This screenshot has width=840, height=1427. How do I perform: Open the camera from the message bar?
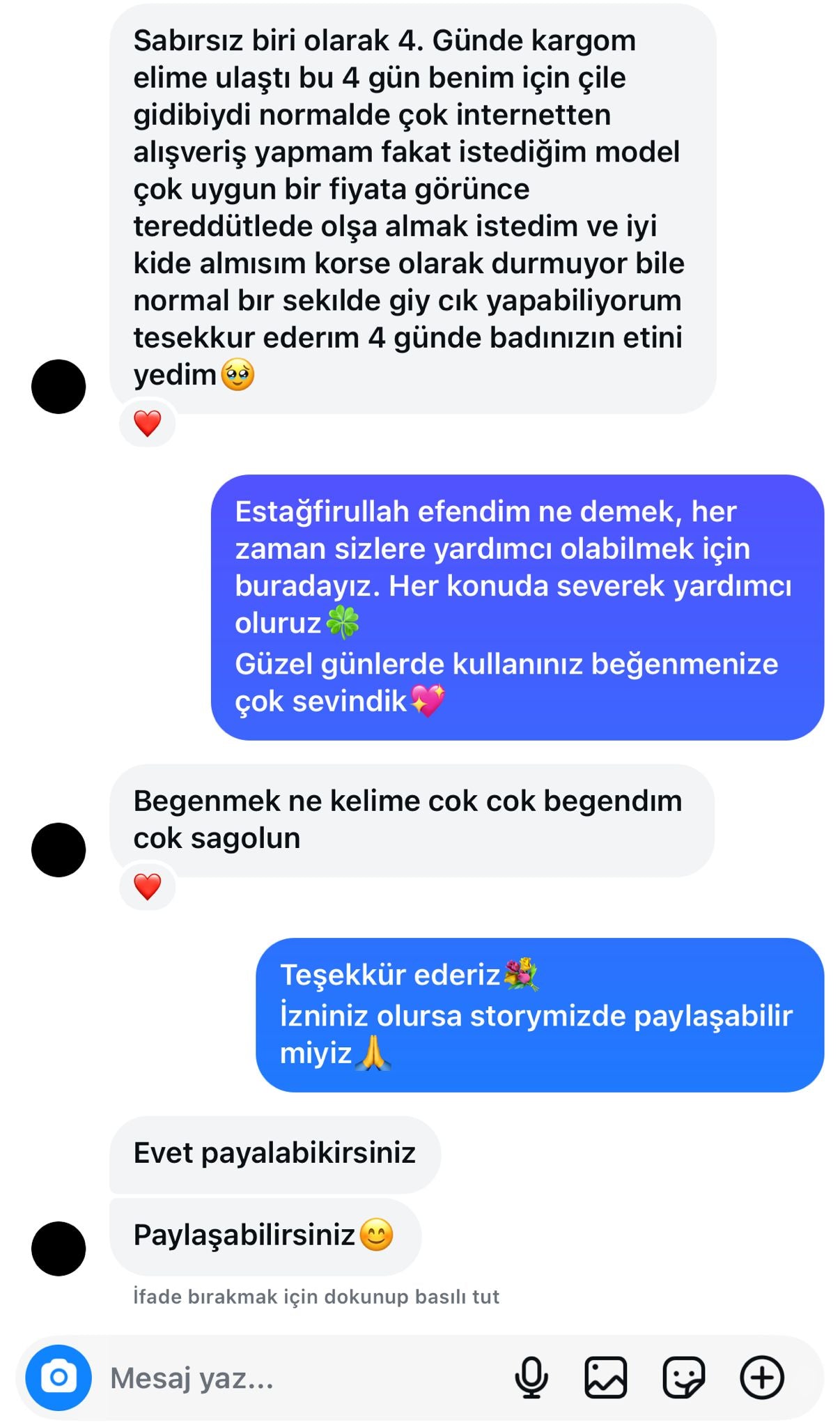coord(59,1378)
